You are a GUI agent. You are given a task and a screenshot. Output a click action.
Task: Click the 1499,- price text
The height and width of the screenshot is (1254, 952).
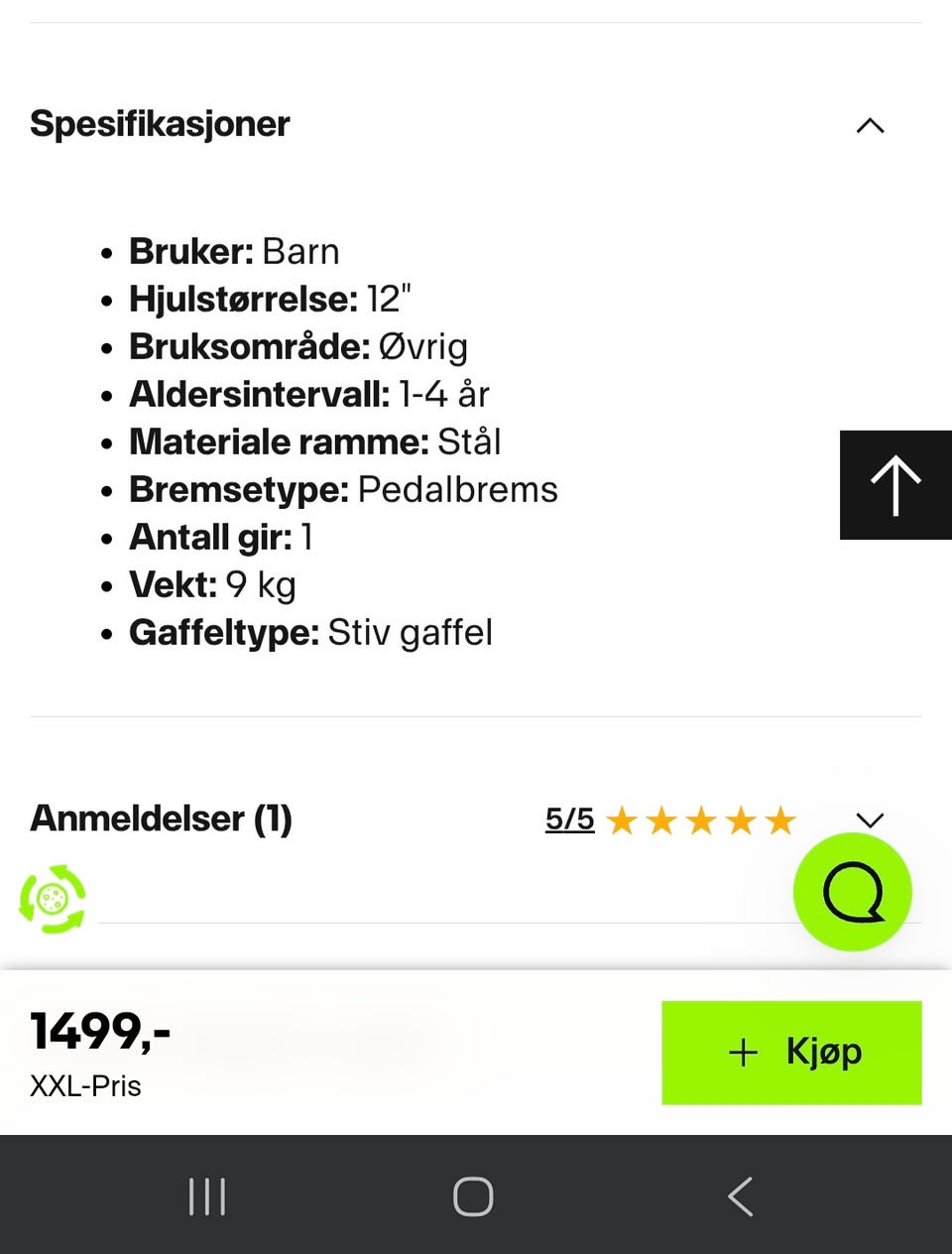[x=99, y=1032]
